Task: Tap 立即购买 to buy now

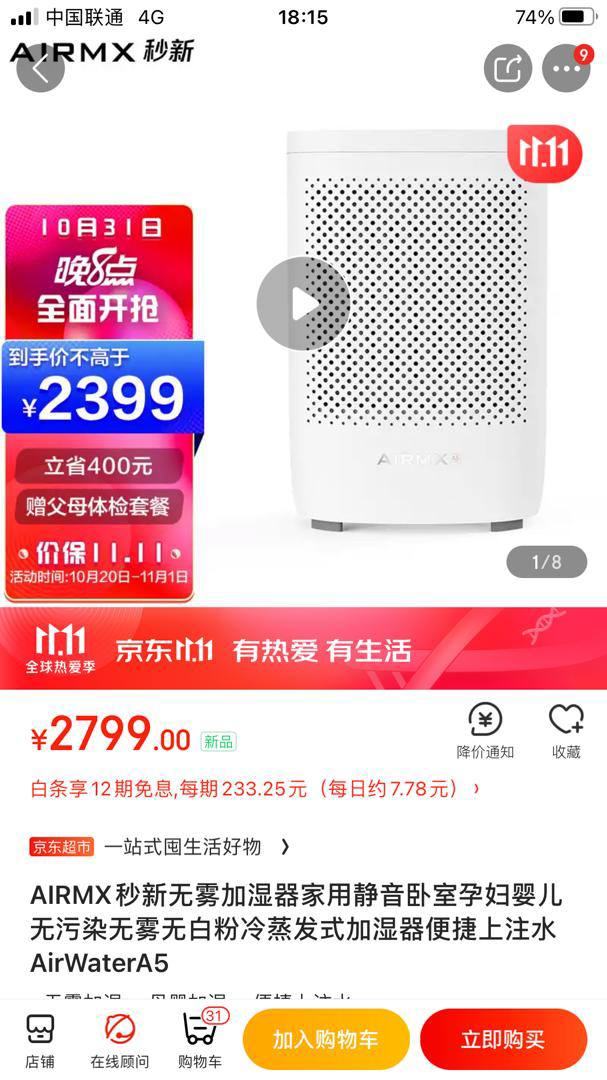Action: click(x=503, y=1039)
